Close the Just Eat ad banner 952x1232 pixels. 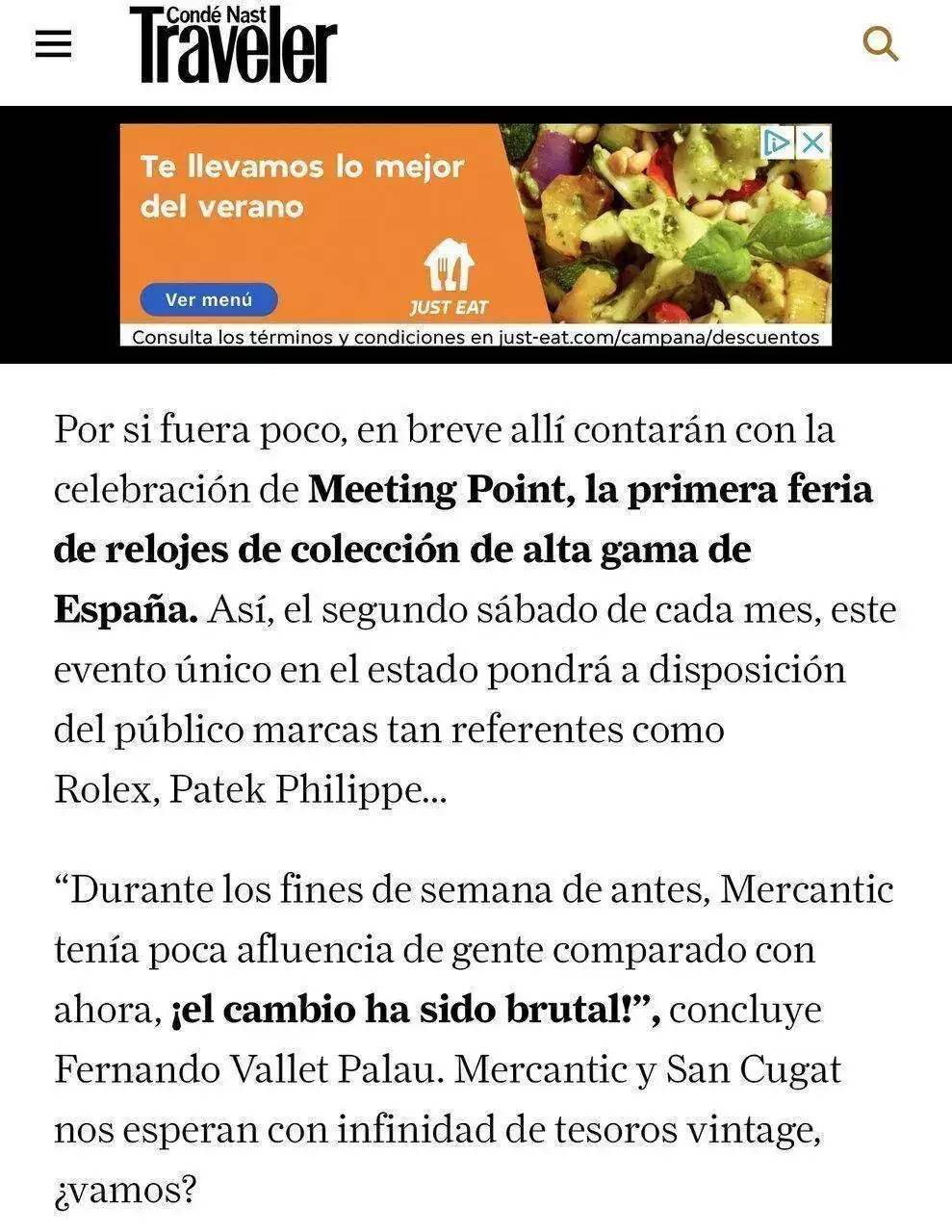click(x=813, y=142)
